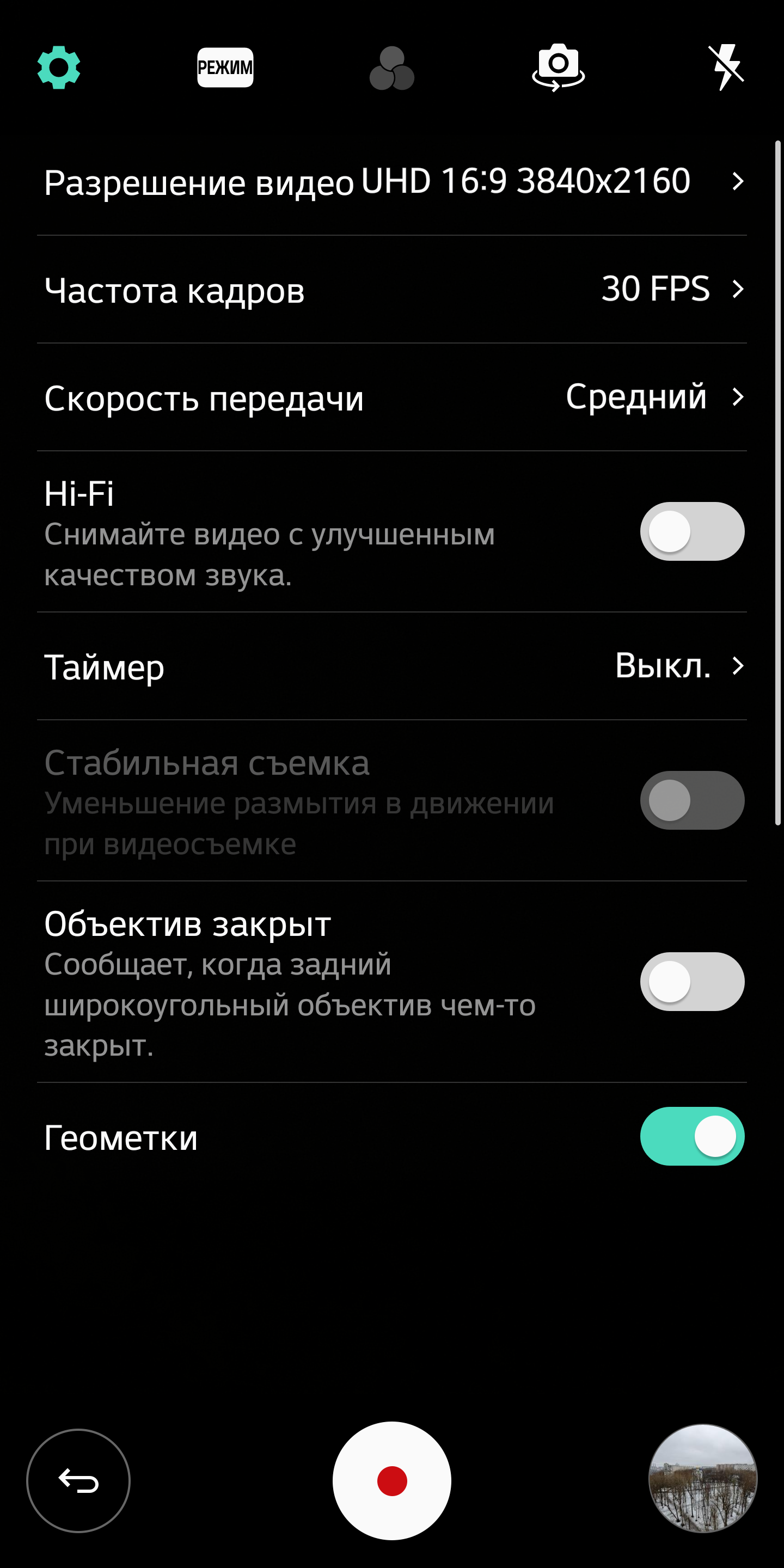Enable Hi-Fi sound recording
The image size is (784, 1568).
(x=691, y=531)
